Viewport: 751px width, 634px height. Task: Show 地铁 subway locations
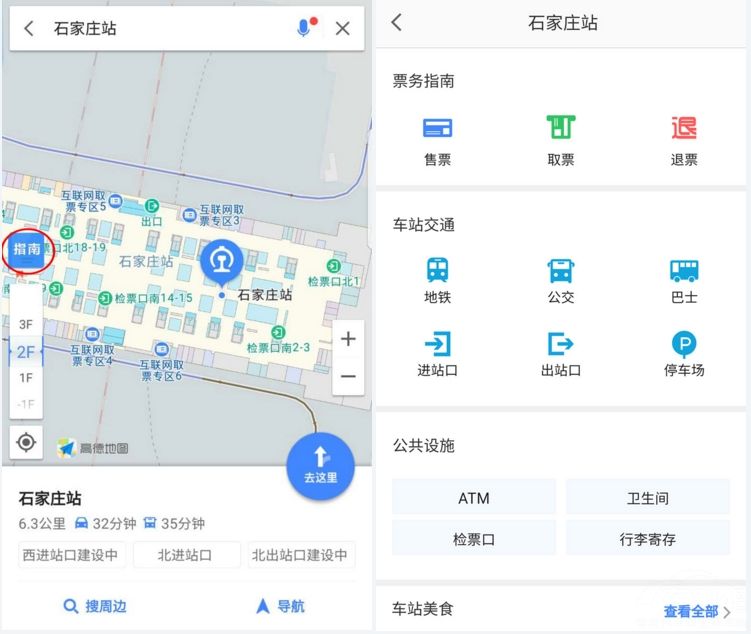coord(437,279)
